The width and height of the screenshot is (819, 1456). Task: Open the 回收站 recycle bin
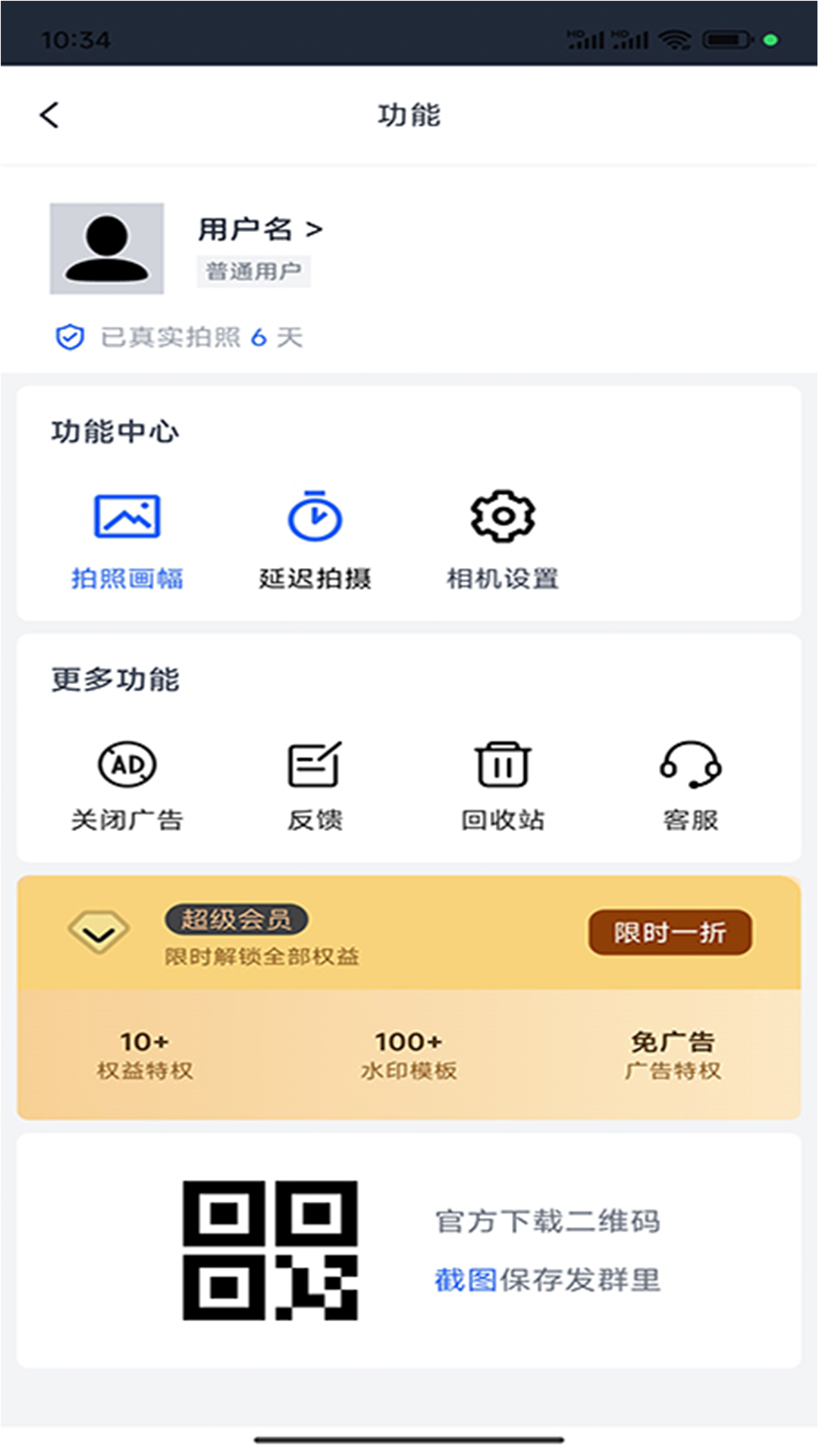coord(502,786)
